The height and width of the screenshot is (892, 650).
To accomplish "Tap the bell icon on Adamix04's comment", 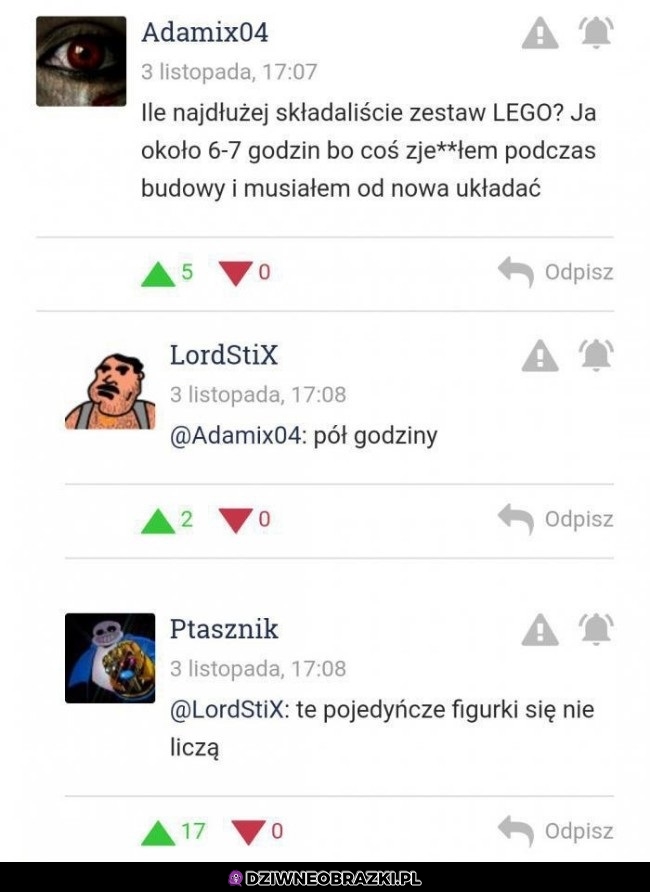I will (595, 35).
